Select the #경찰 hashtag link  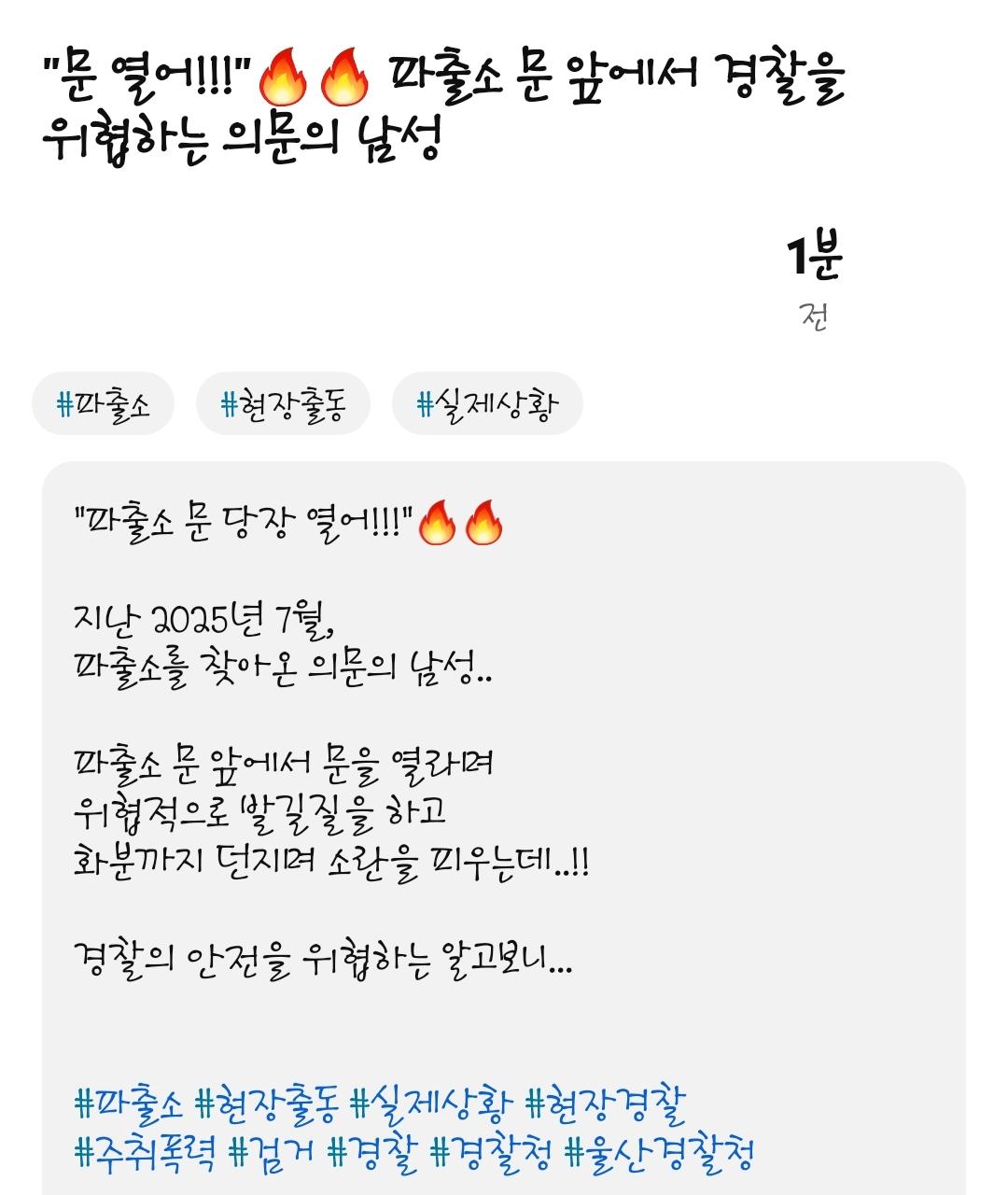(x=373, y=1153)
